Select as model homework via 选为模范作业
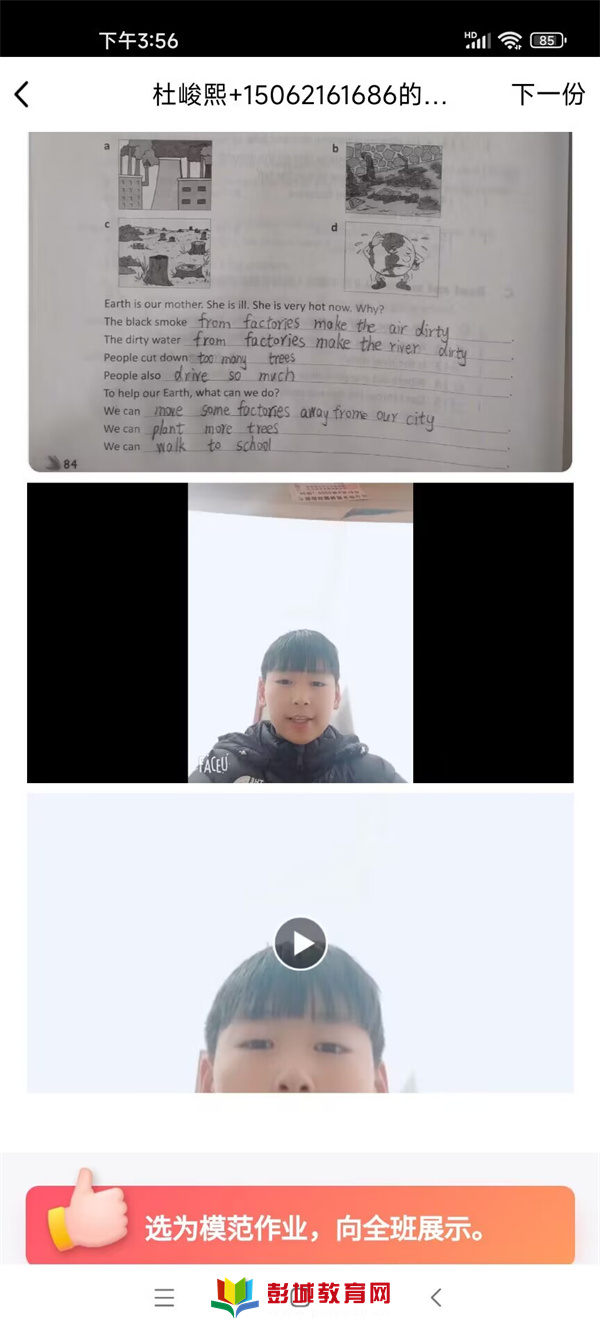The height and width of the screenshot is (1333, 600). pos(300,1227)
